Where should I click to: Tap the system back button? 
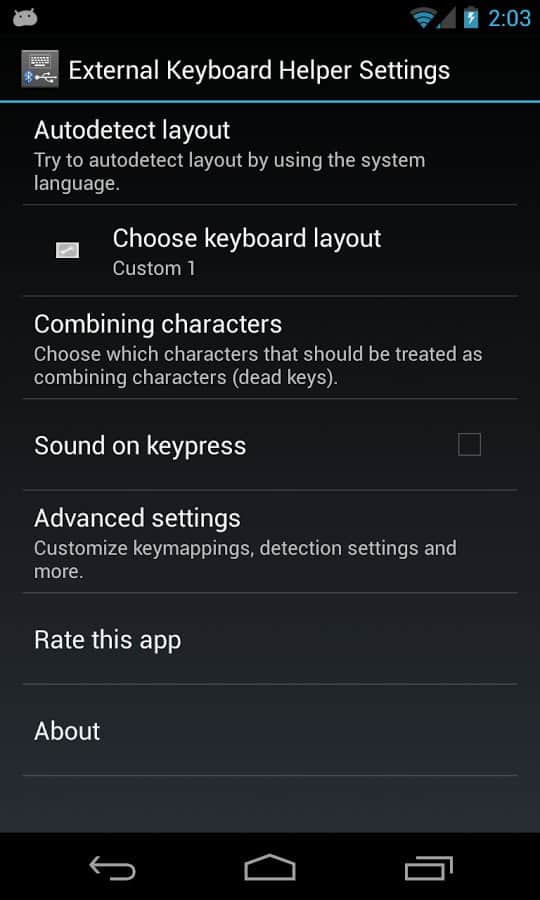(112, 867)
